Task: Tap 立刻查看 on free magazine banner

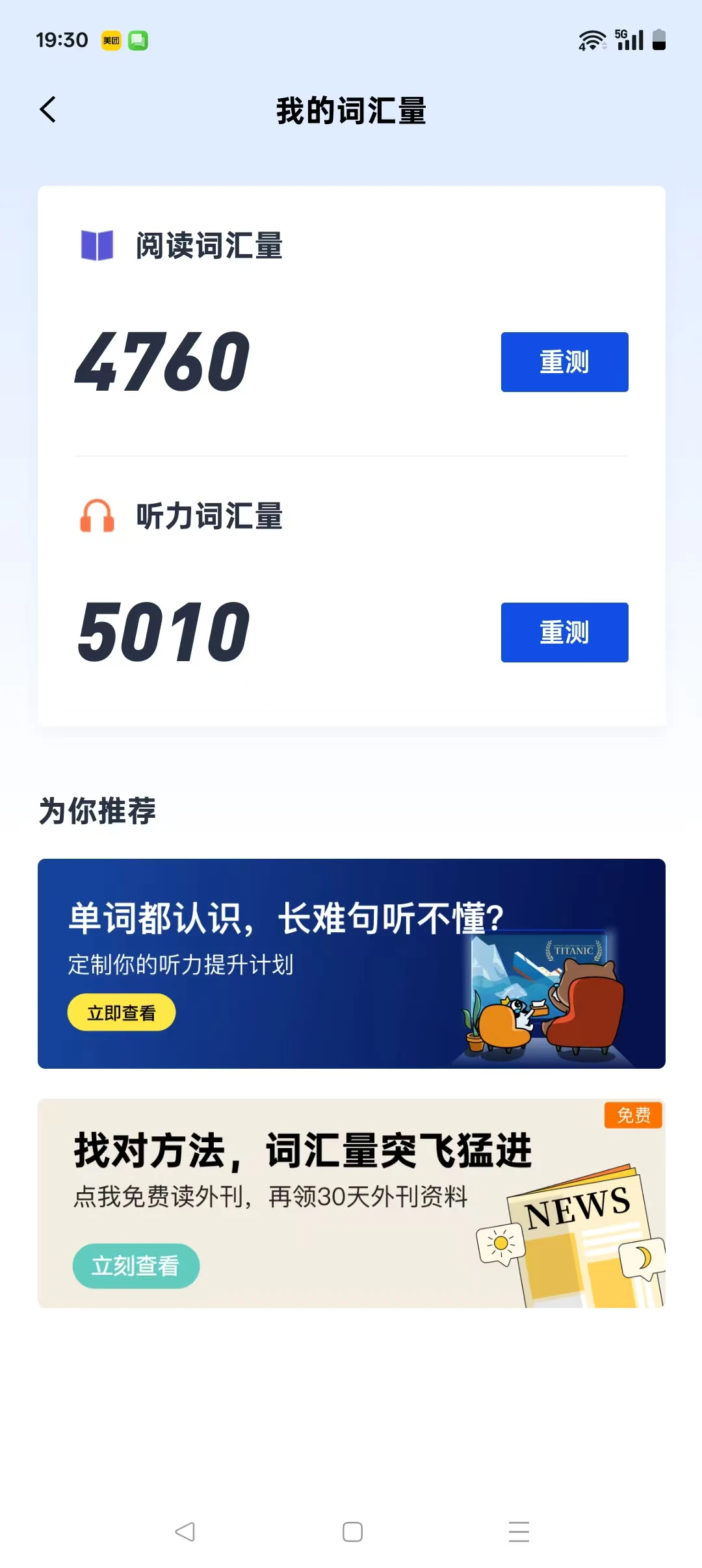Action: pos(135,1266)
